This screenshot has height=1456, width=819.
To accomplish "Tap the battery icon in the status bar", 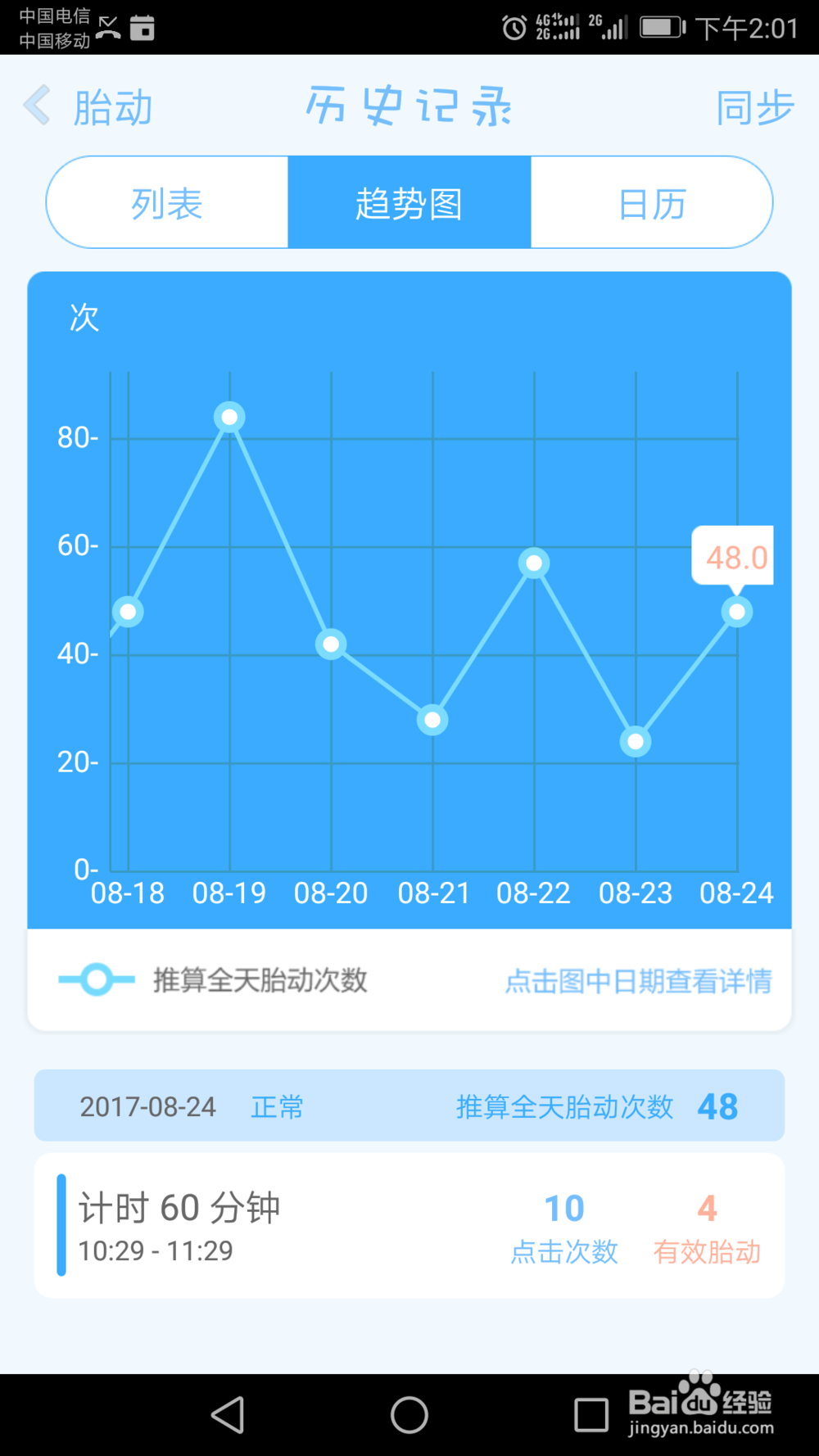I will pos(660,27).
